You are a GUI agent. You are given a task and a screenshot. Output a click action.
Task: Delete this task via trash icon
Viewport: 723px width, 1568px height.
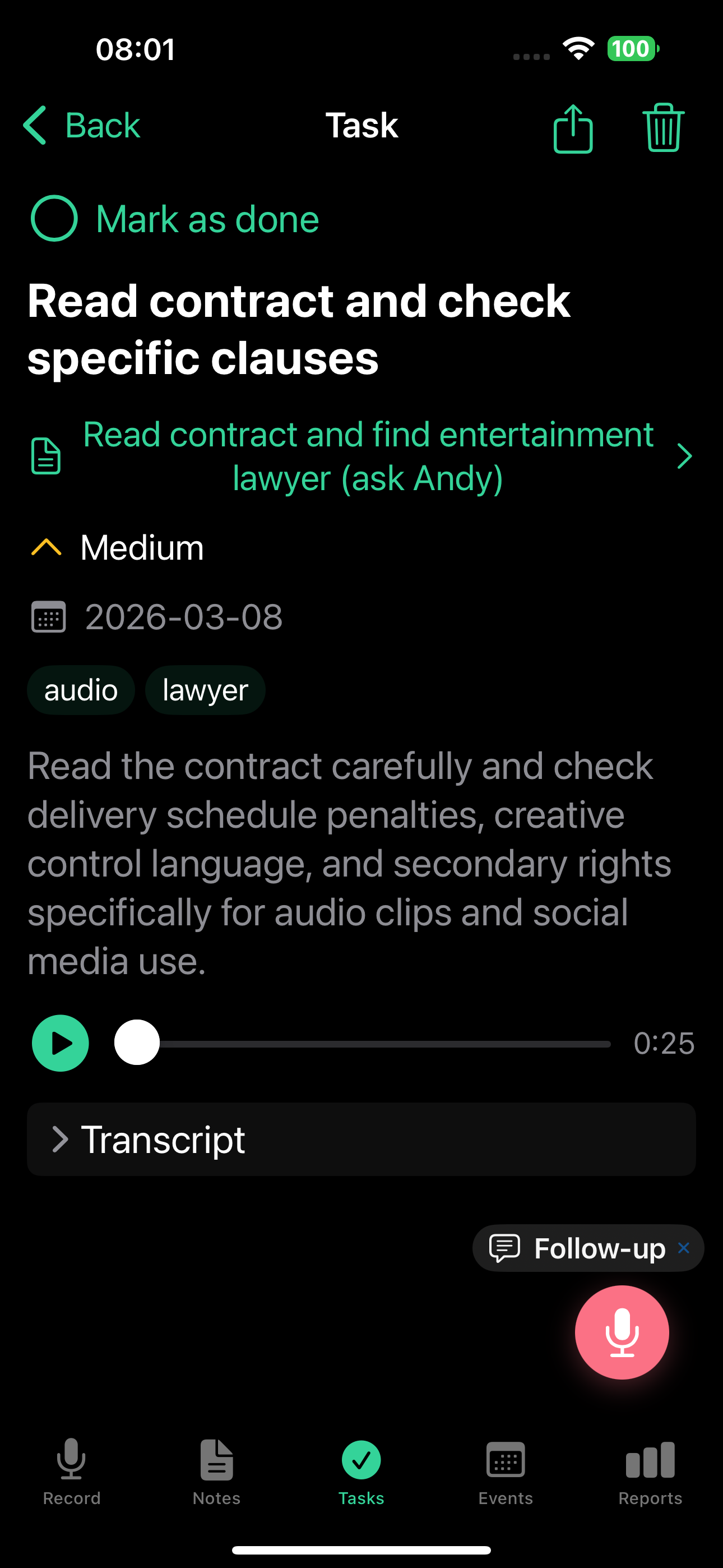(x=662, y=126)
